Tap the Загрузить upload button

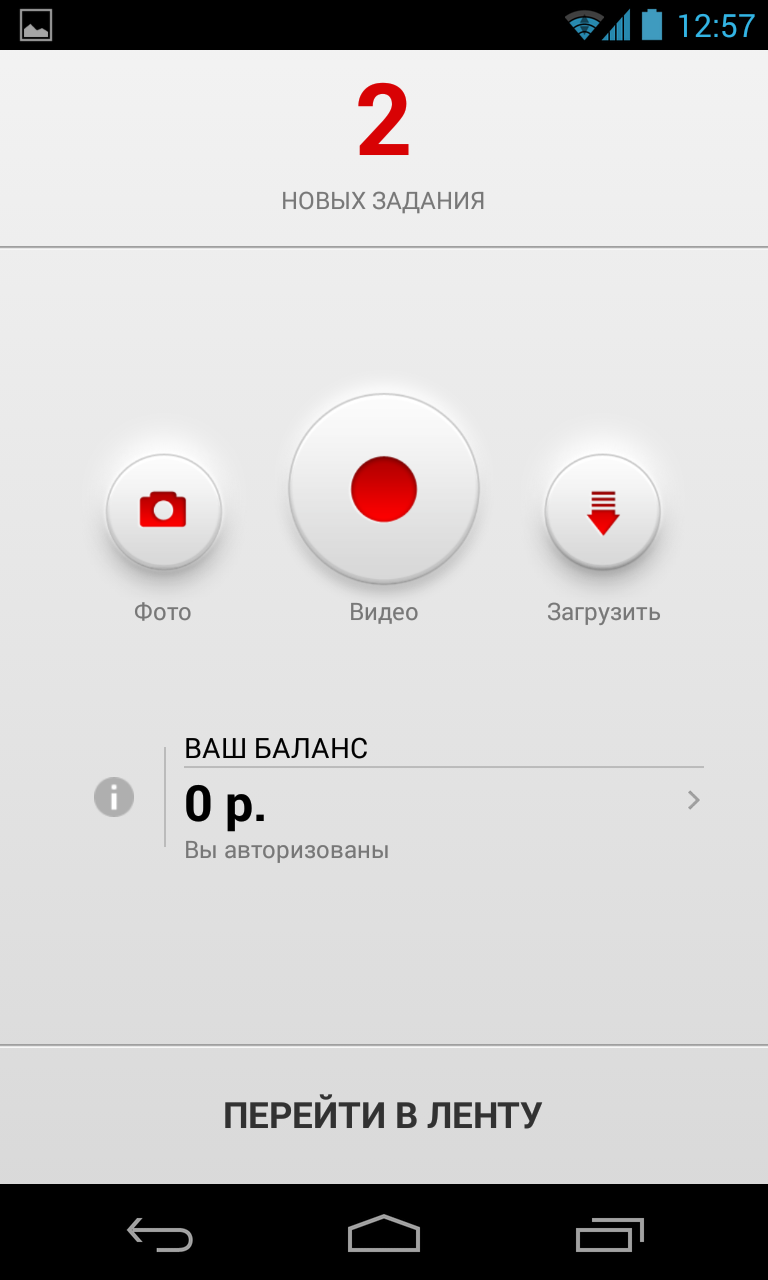(x=602, y=511)
